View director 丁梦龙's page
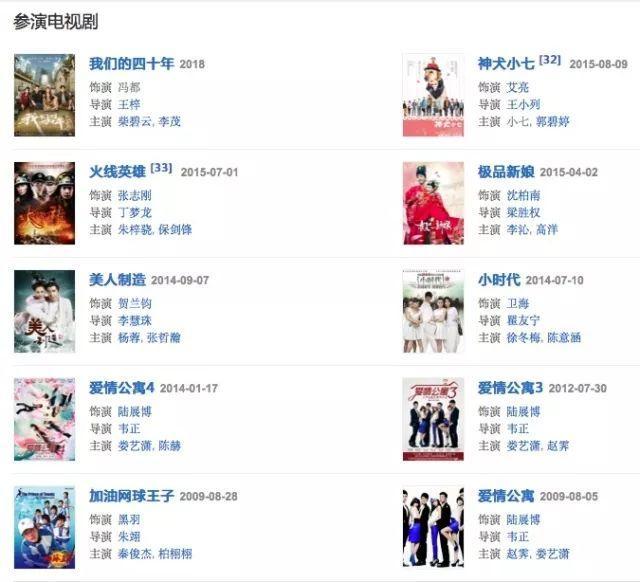The image size is (640, 582). click(x=135, y=212)
